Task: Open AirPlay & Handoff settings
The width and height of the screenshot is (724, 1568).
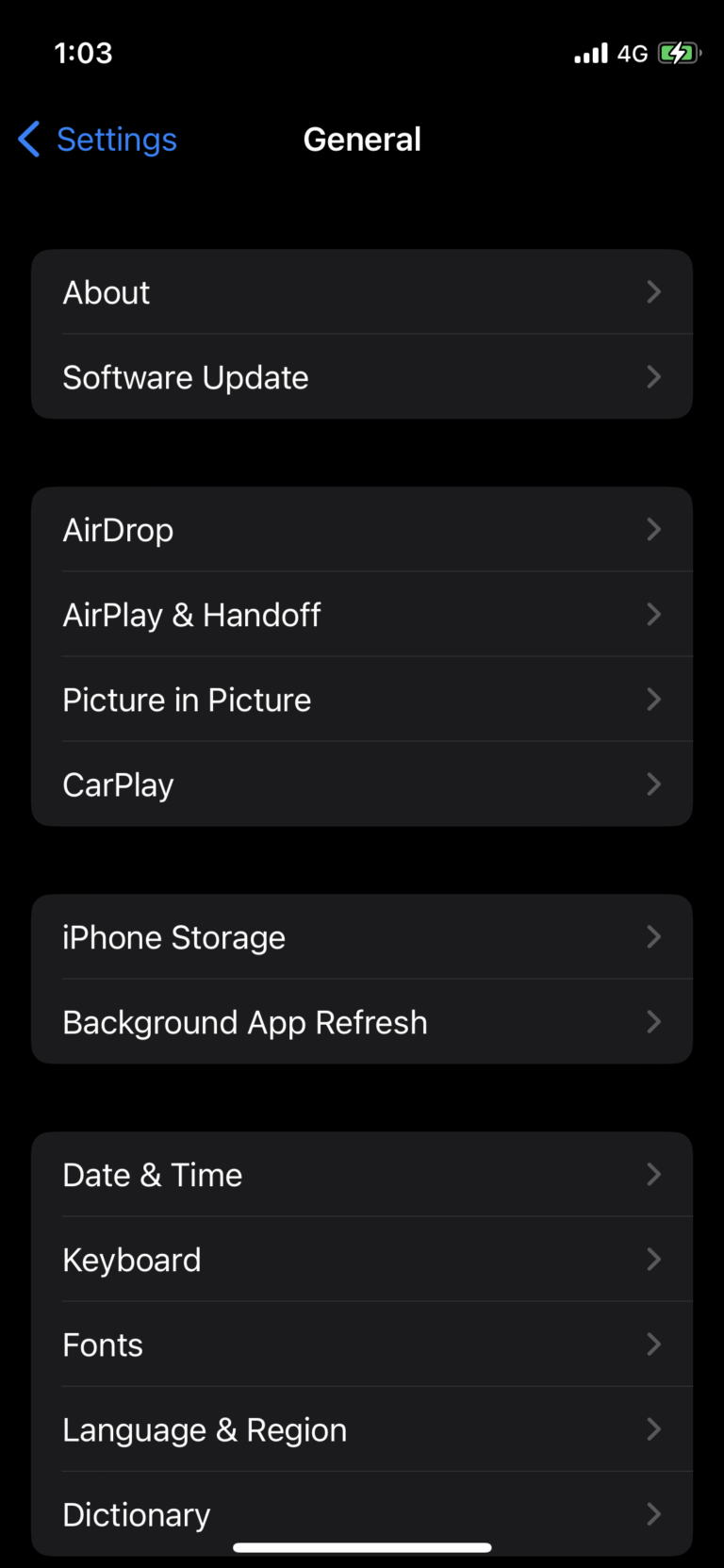Action: click(x=362, y=614)
